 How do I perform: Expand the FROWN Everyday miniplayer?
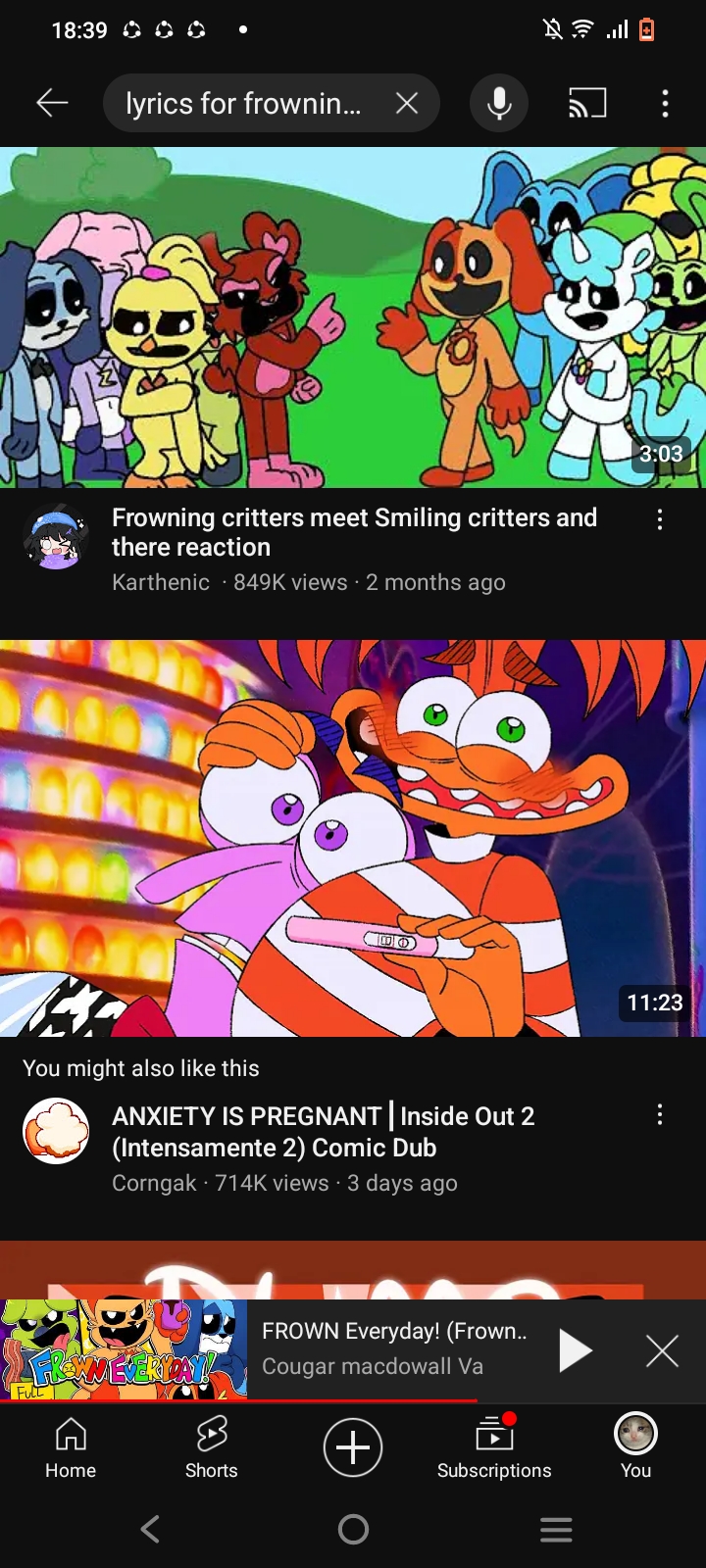coord(392,1348)
